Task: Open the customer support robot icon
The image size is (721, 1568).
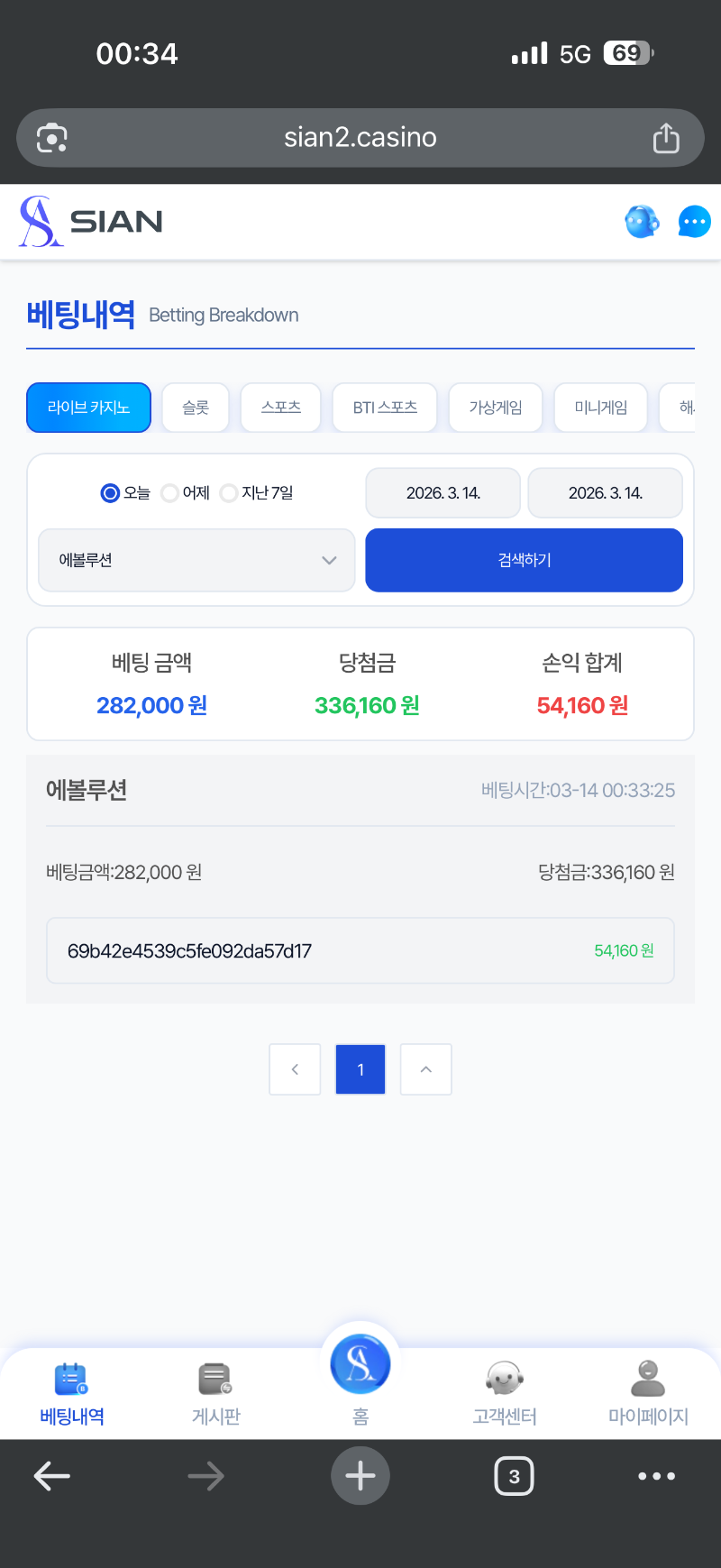Action: (642, 222)
